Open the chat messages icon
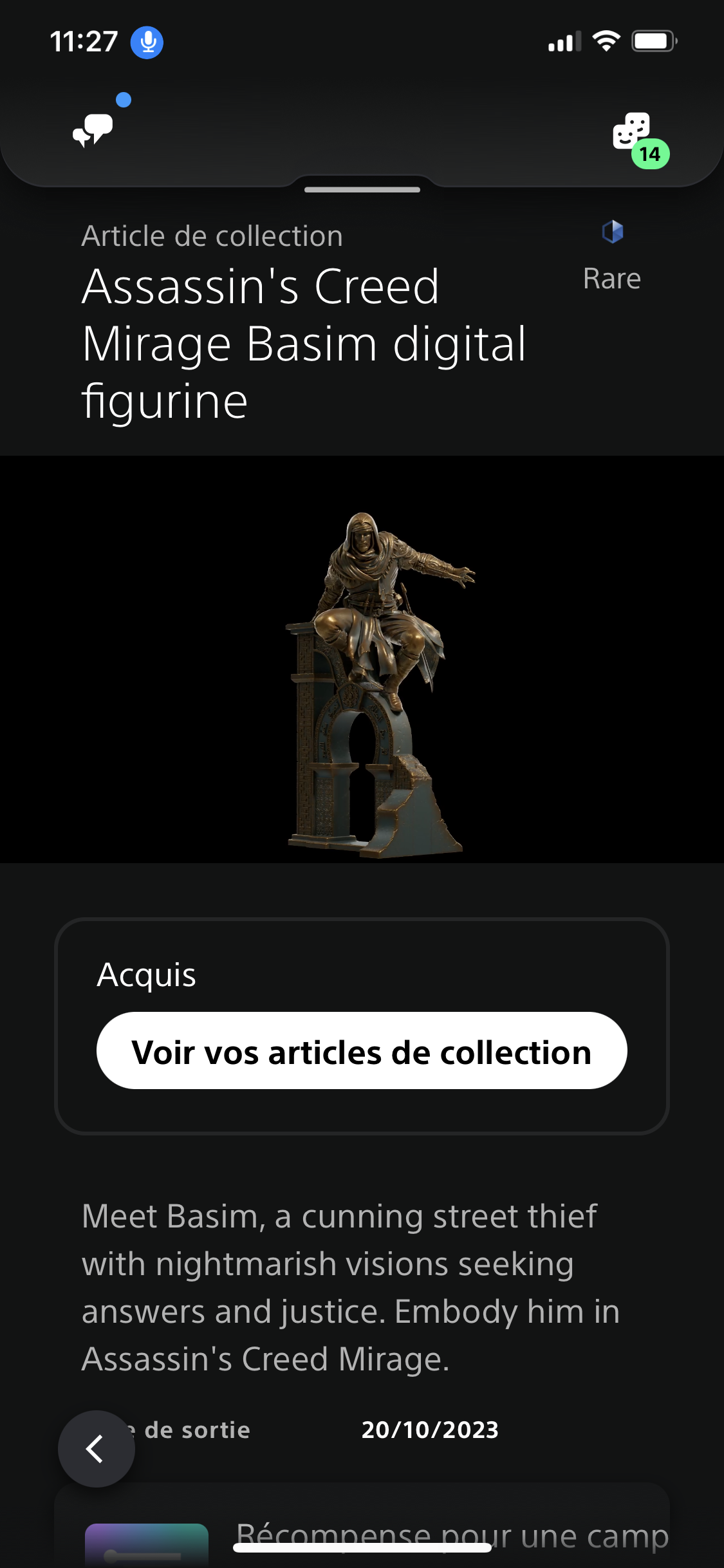Screen dimensions: 724x1568 point(94,129)
